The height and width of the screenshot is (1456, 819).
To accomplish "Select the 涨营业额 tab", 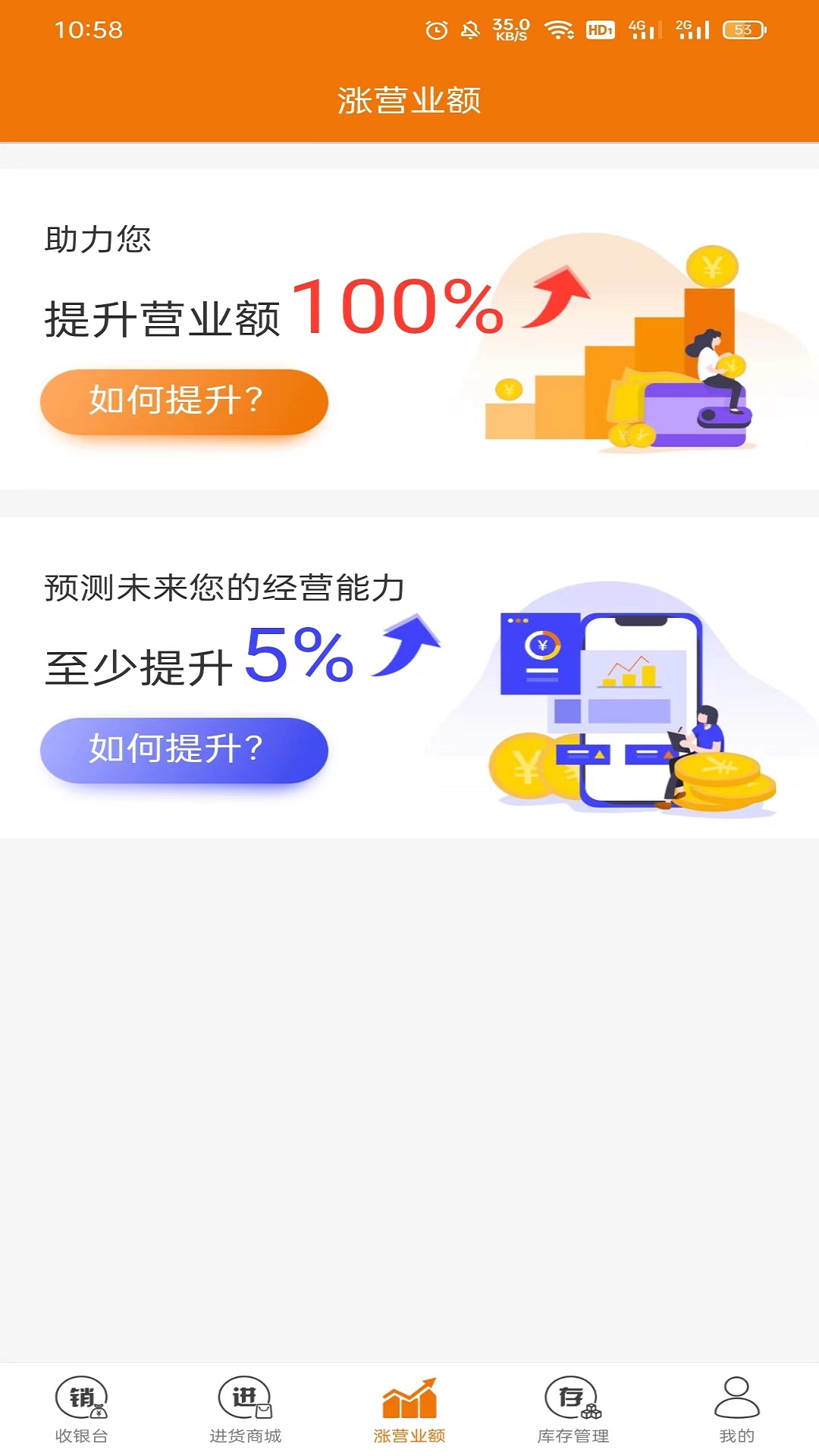I will point(409,1409).
